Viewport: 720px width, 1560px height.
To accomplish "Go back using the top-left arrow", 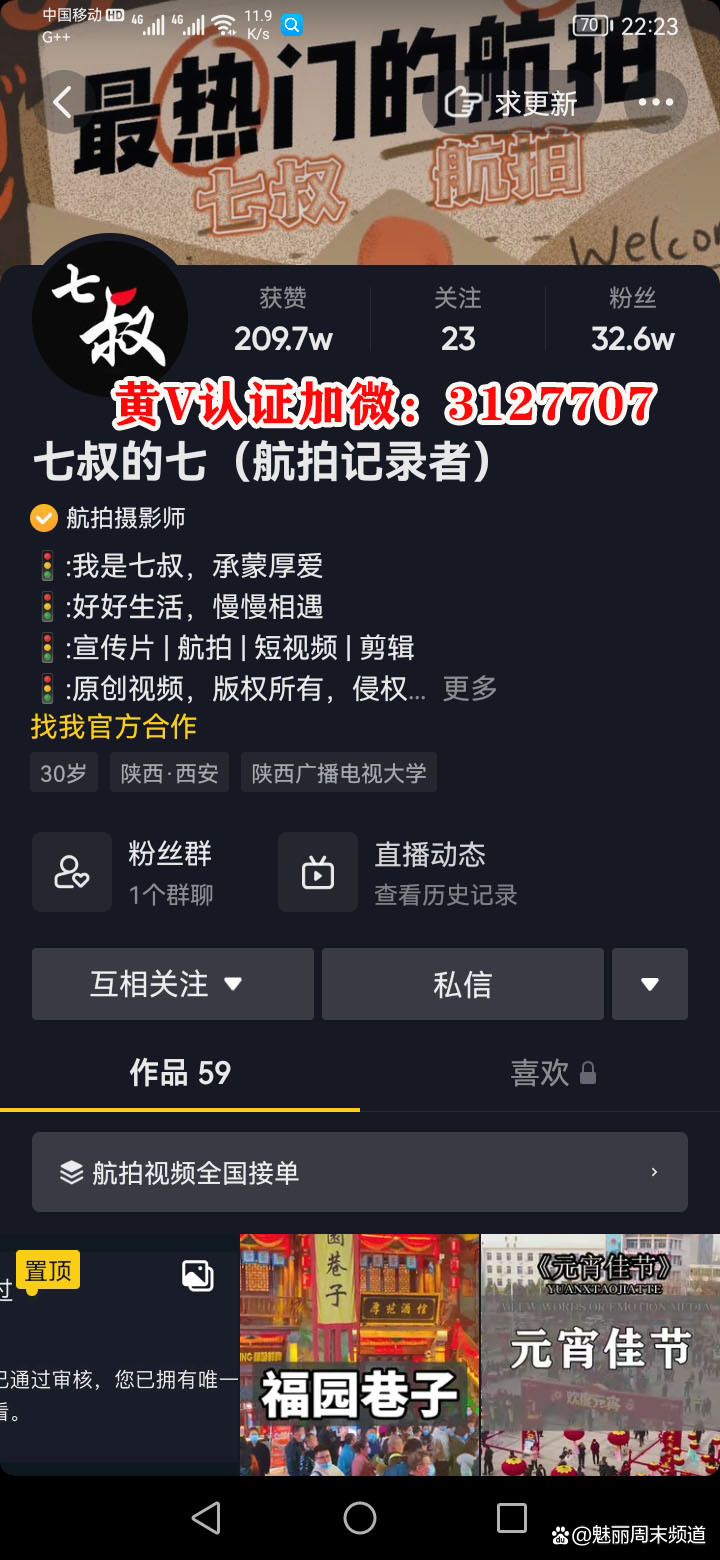I will point(62,102).
